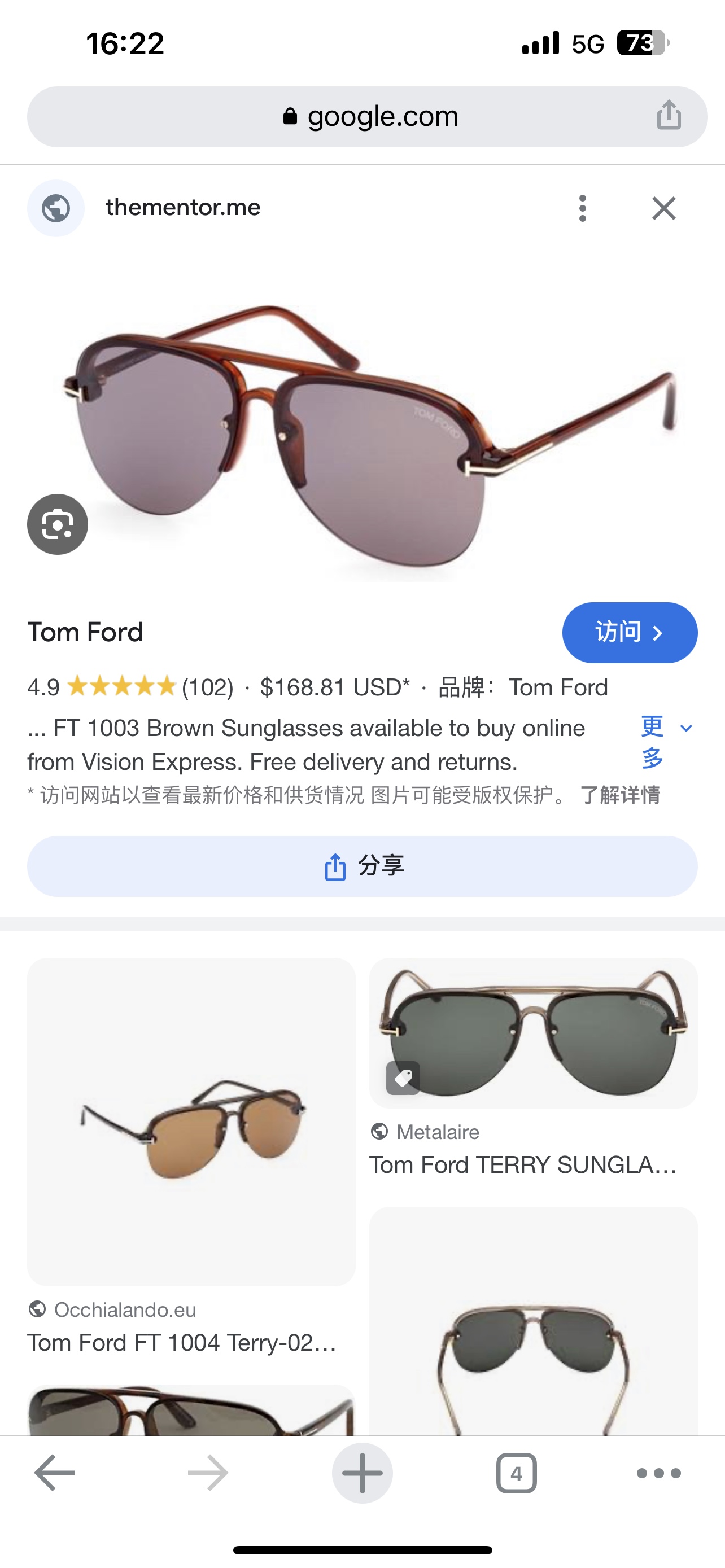Viewport: 725px width, 1568px height.
Task: Go back to the previous page
Action: click(55, 1473)
